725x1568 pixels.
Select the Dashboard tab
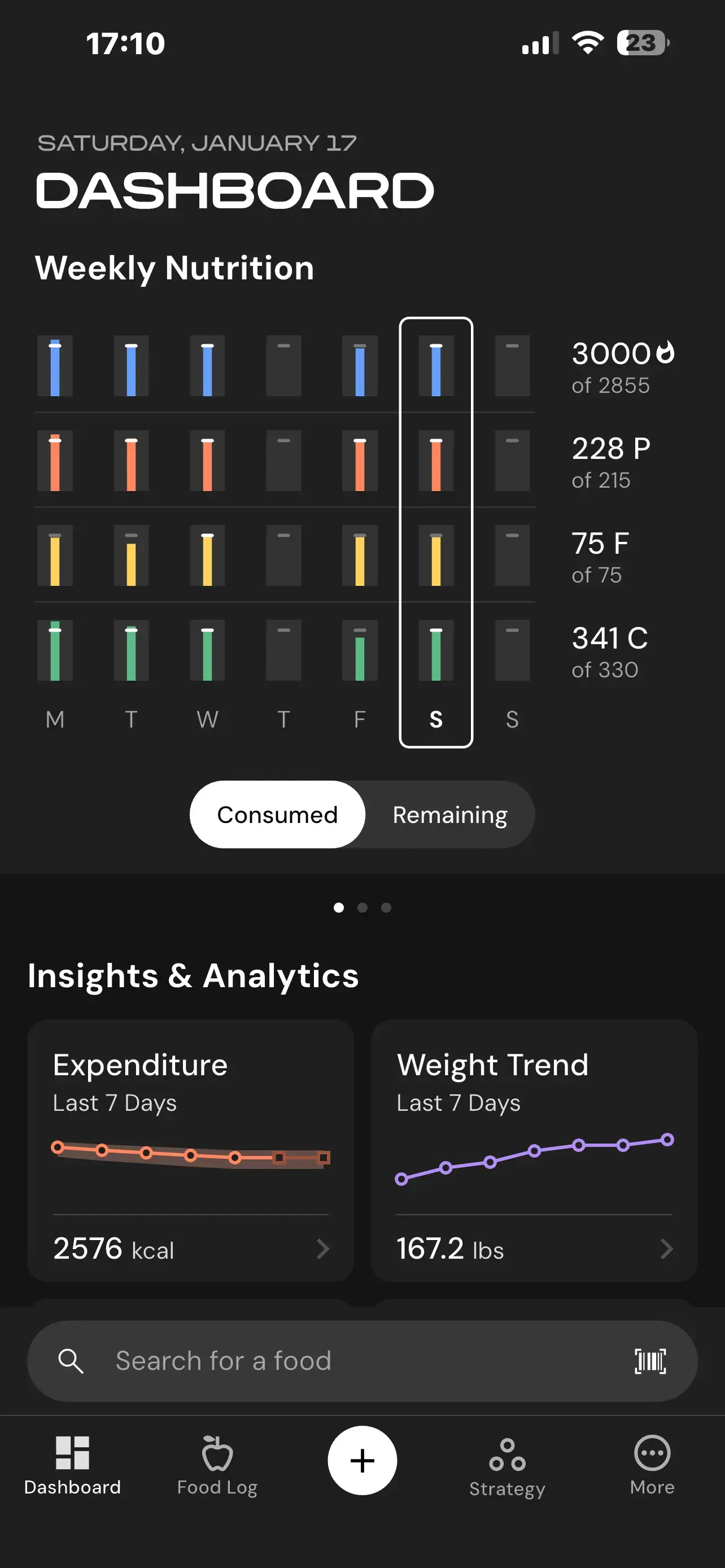tap(72, 1465)
